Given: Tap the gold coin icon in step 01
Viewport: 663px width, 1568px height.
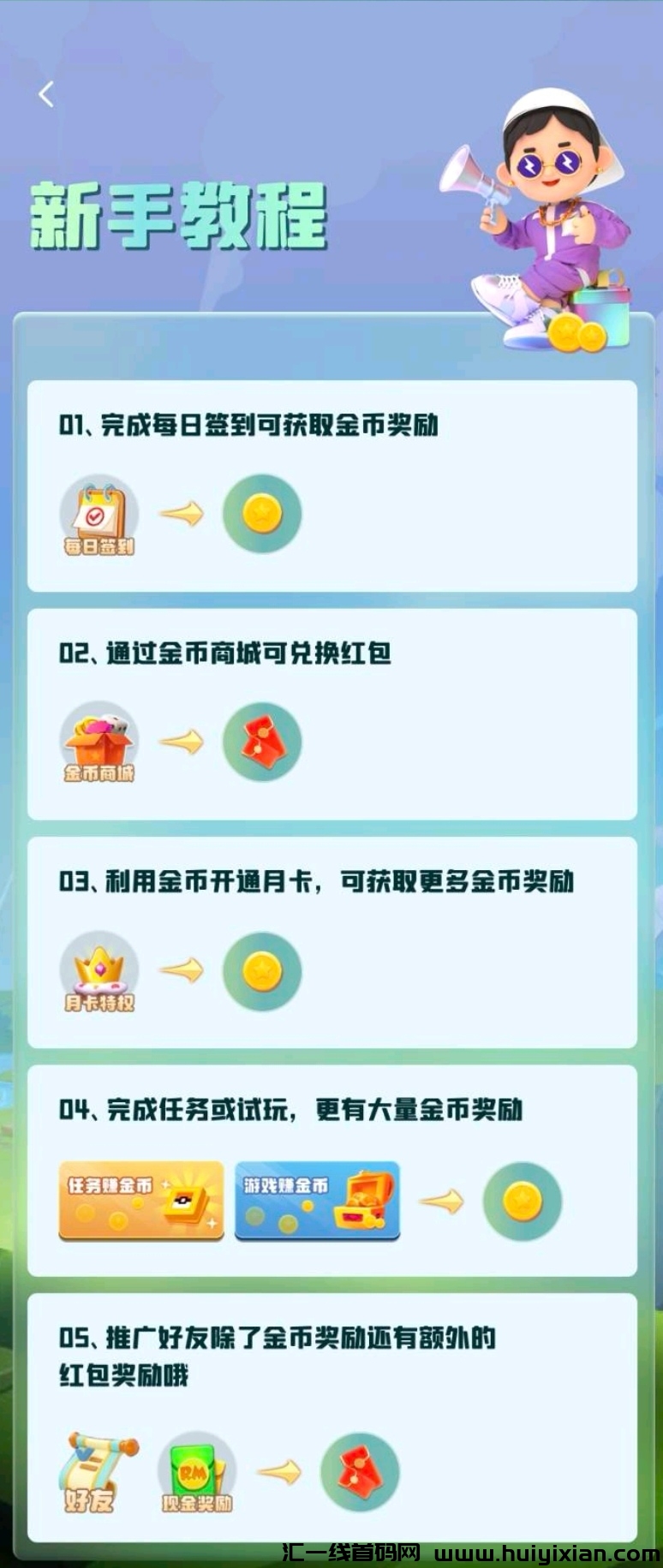Looking at the screenshot, I should click(x=263, y=514).
